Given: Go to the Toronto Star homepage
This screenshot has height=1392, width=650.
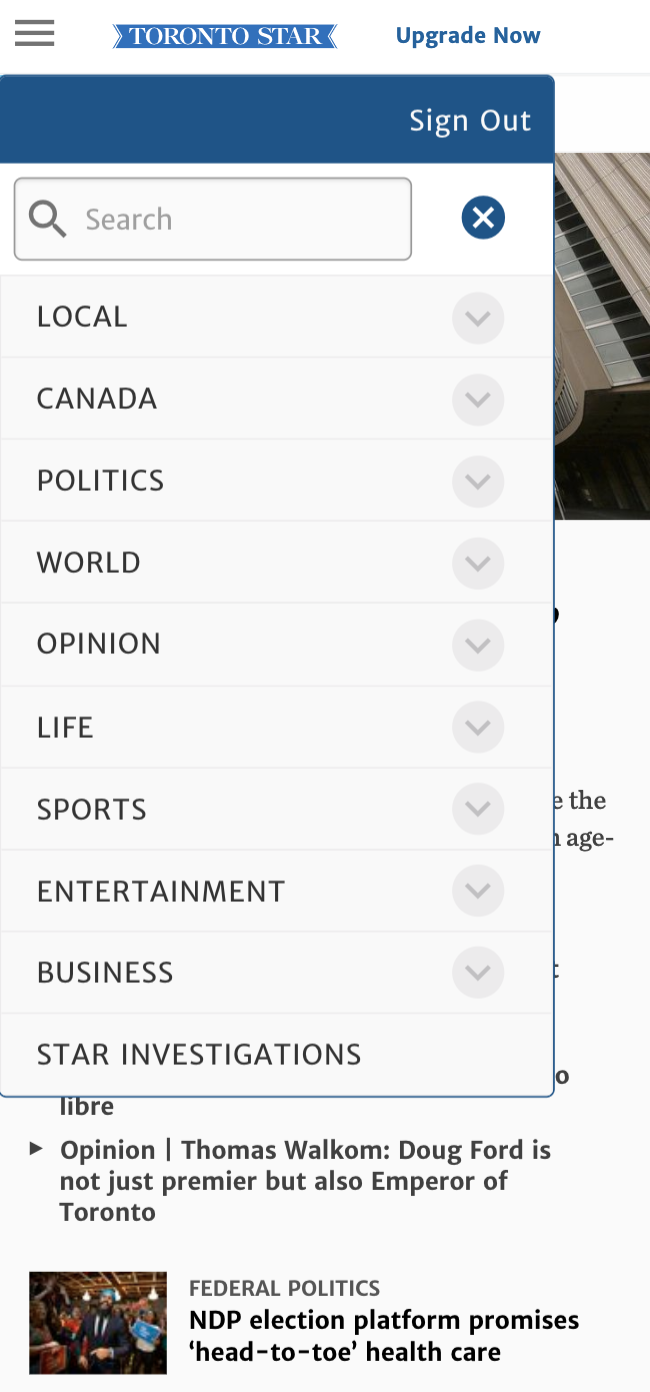Looking at the screenshot, I should [225, 37].
